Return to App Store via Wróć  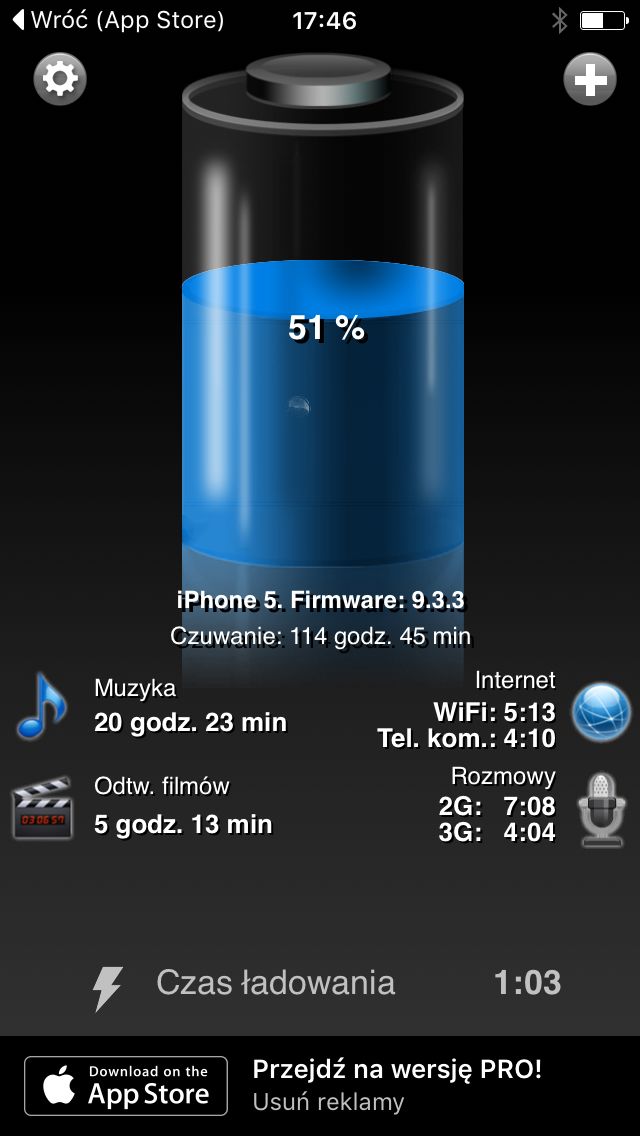point(118,20)
